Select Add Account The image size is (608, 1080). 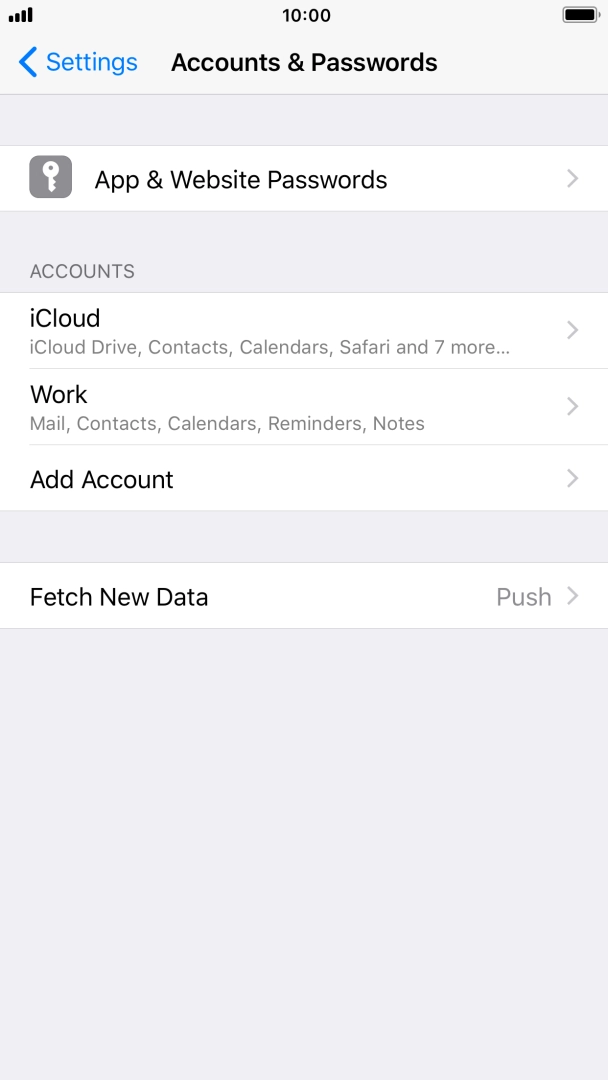click(x=304, y=478)
